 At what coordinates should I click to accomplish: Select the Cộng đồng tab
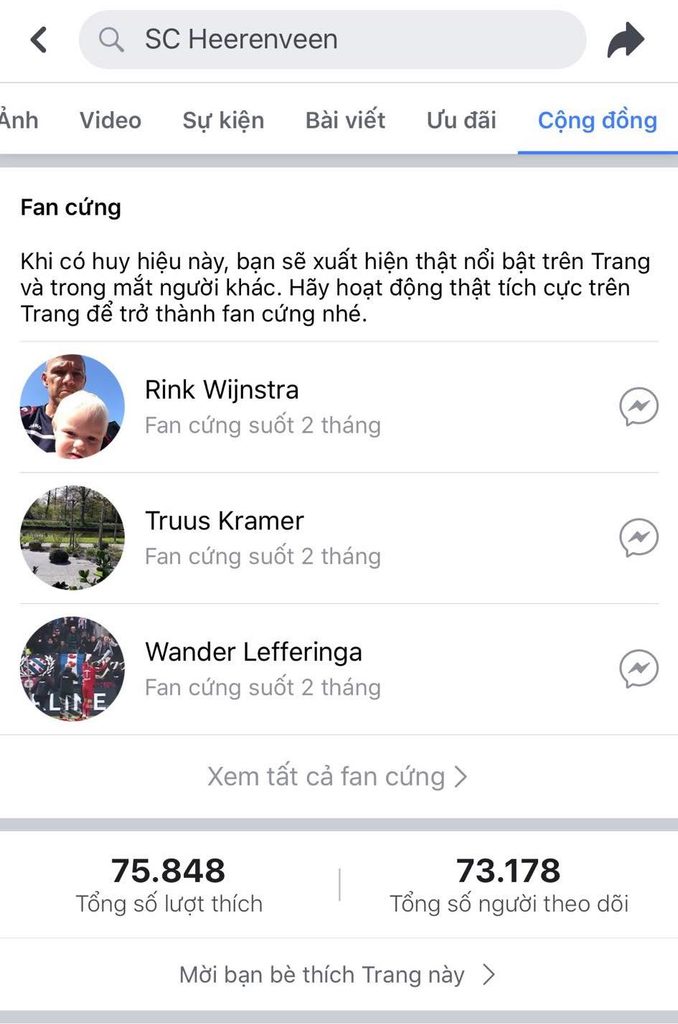(x=597, y=121)
